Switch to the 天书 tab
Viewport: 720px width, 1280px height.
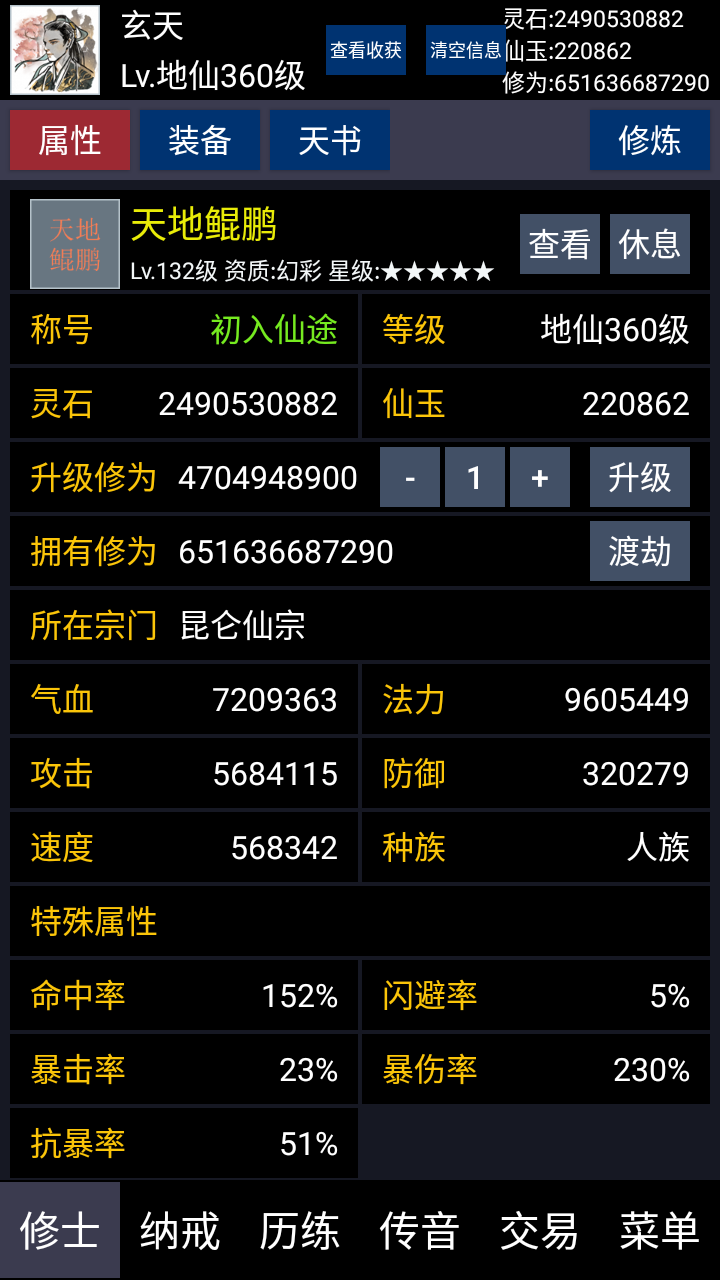tap(329, 140)
